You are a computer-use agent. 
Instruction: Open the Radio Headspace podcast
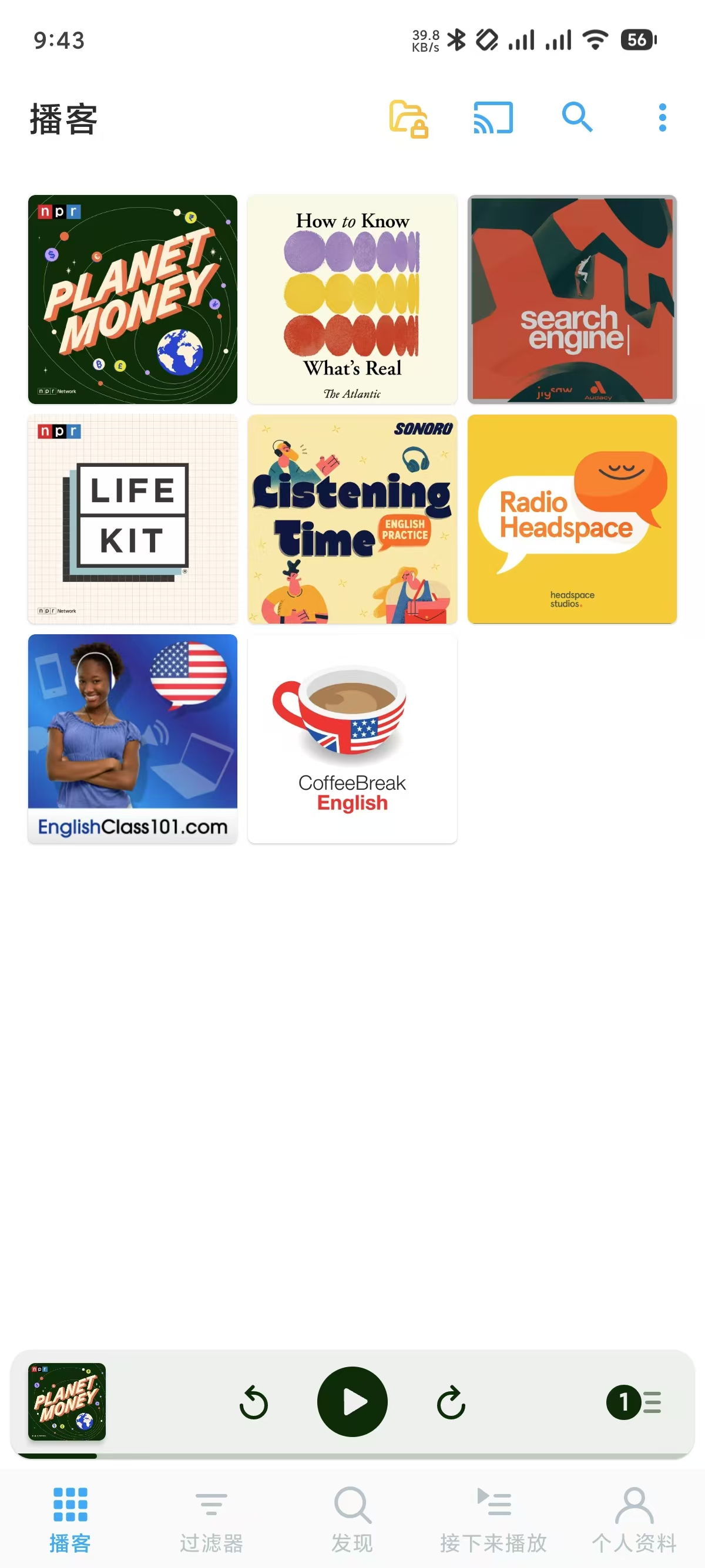tap(572, 519)
